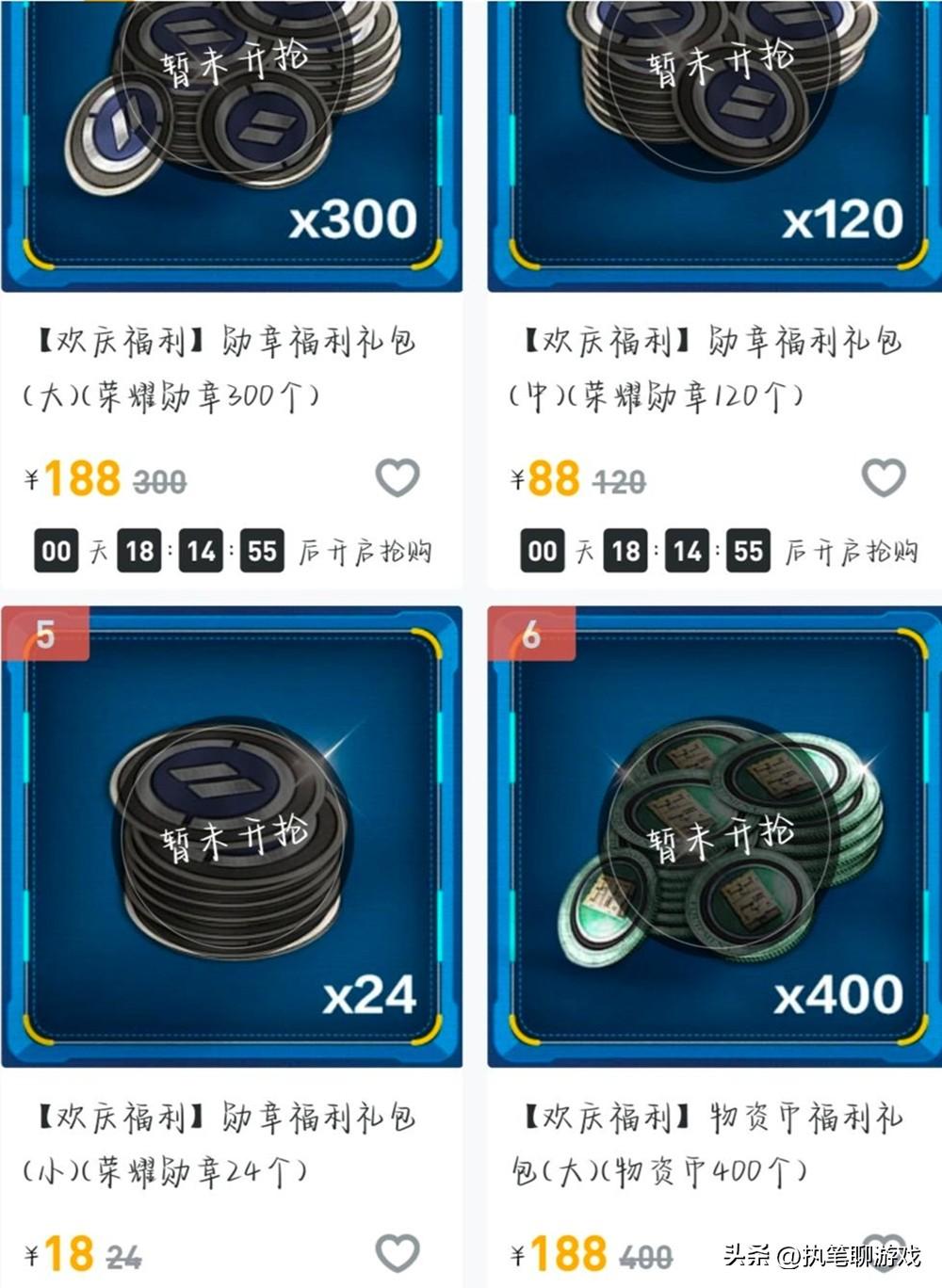Open the 120 荣耀勋章 medium gift pack card
The width and height of the screenshot is (942, 1288).
coord(714,141)
